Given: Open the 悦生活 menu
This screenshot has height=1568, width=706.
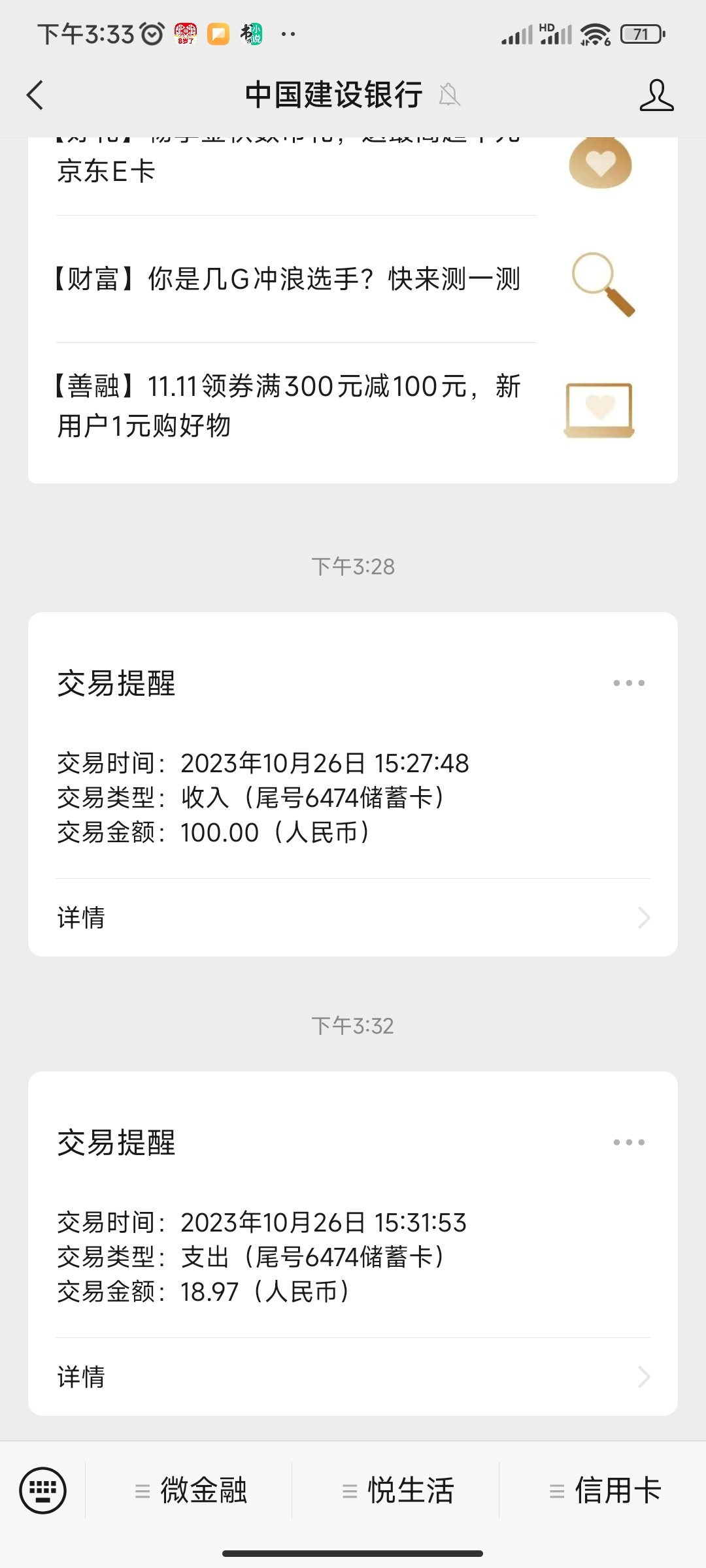Looking at the screenshot, I should click(x=397, y=1490).
